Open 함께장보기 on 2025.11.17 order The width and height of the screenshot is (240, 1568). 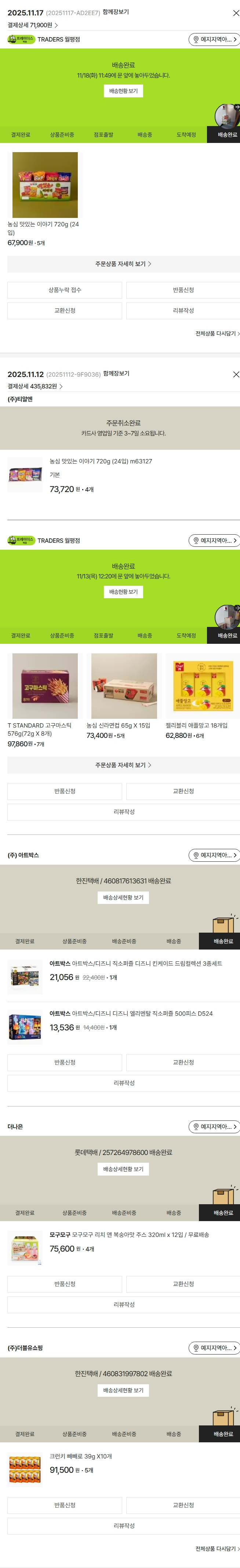coord(116,12)
